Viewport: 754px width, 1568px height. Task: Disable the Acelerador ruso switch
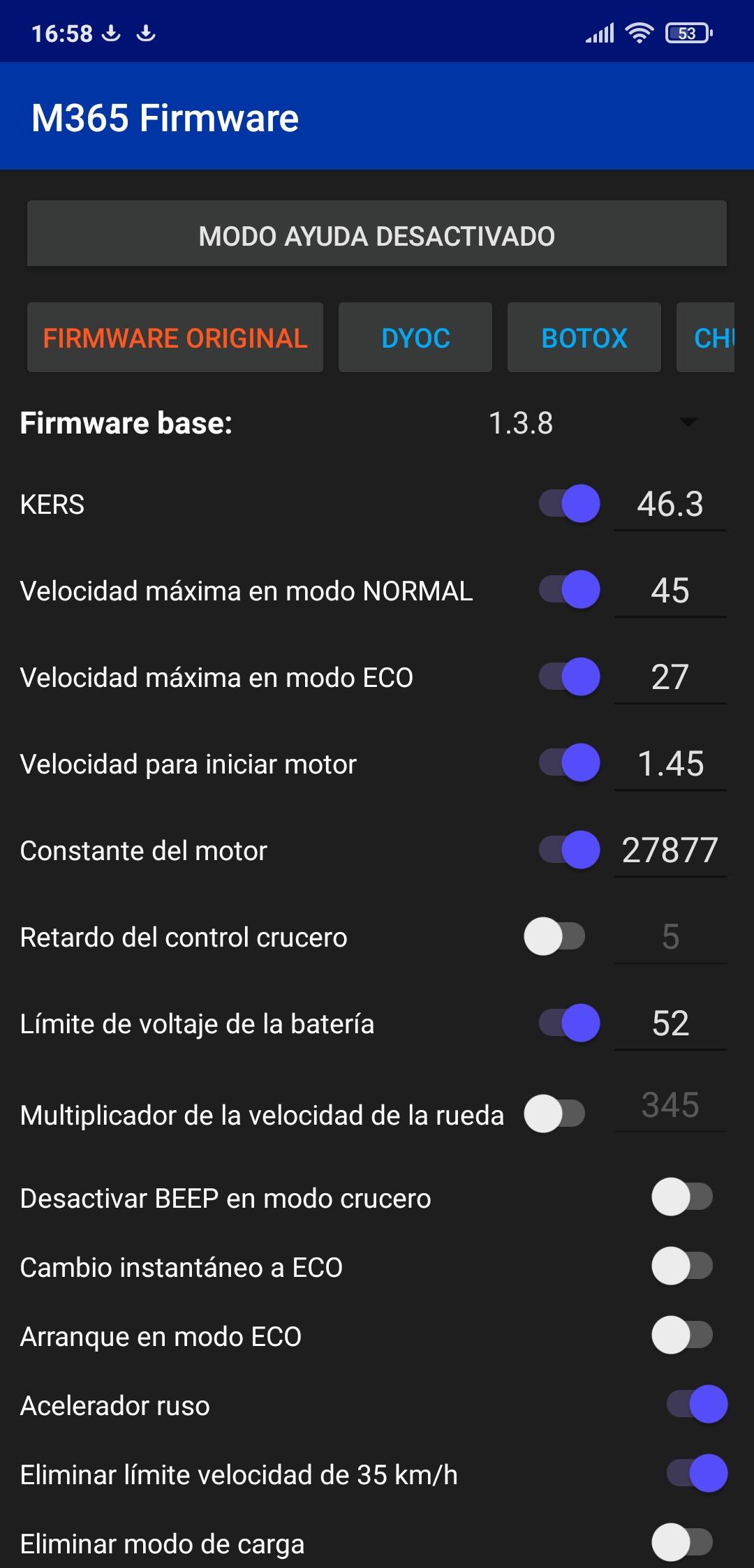[x=697, y=1404]
